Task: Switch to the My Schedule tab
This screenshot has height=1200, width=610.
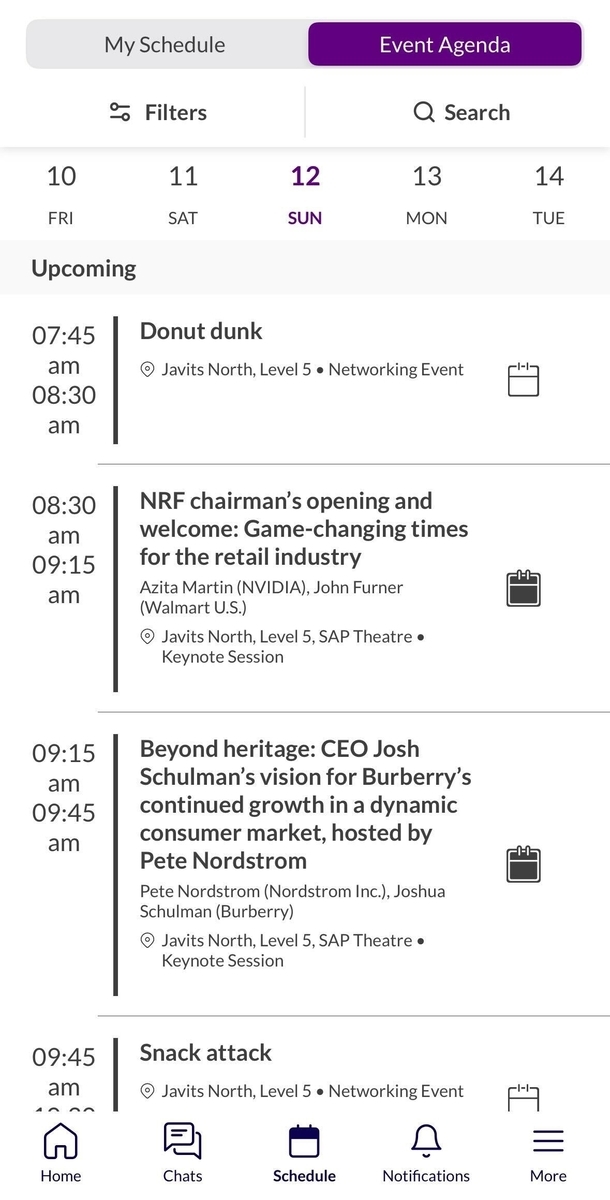Action: [x=165, y=45]
